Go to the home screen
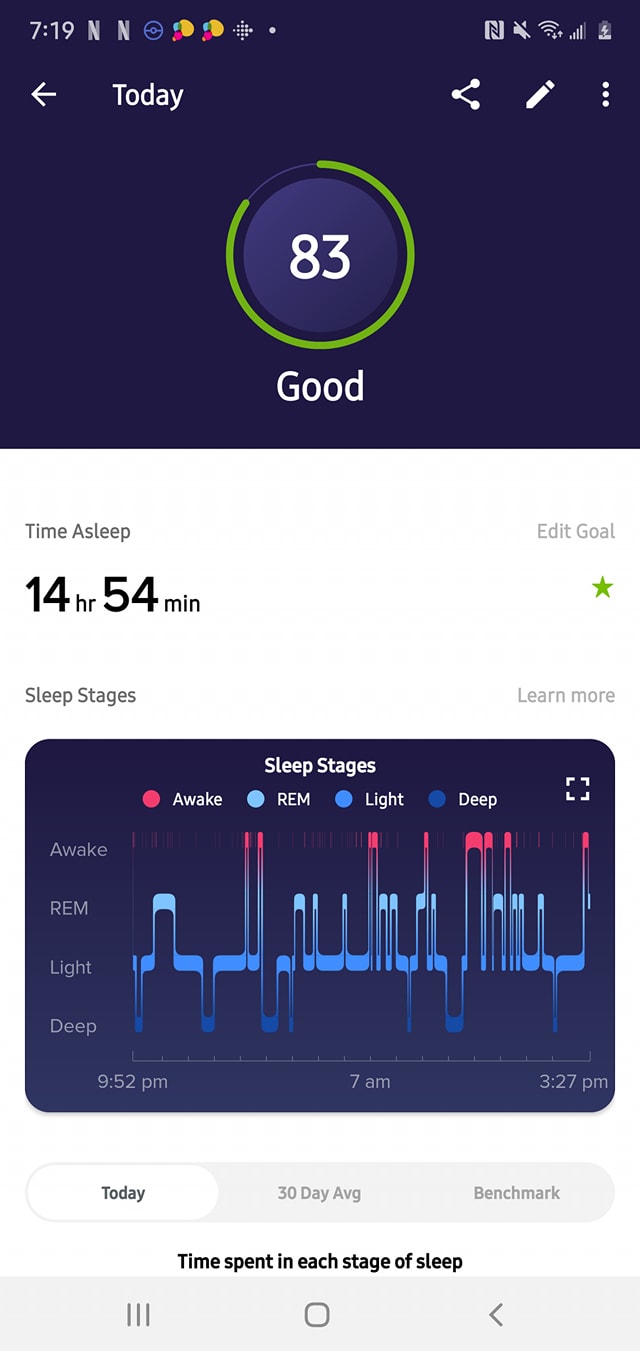The width and height of the screenshot is (640, 1351). [317, 1314]
